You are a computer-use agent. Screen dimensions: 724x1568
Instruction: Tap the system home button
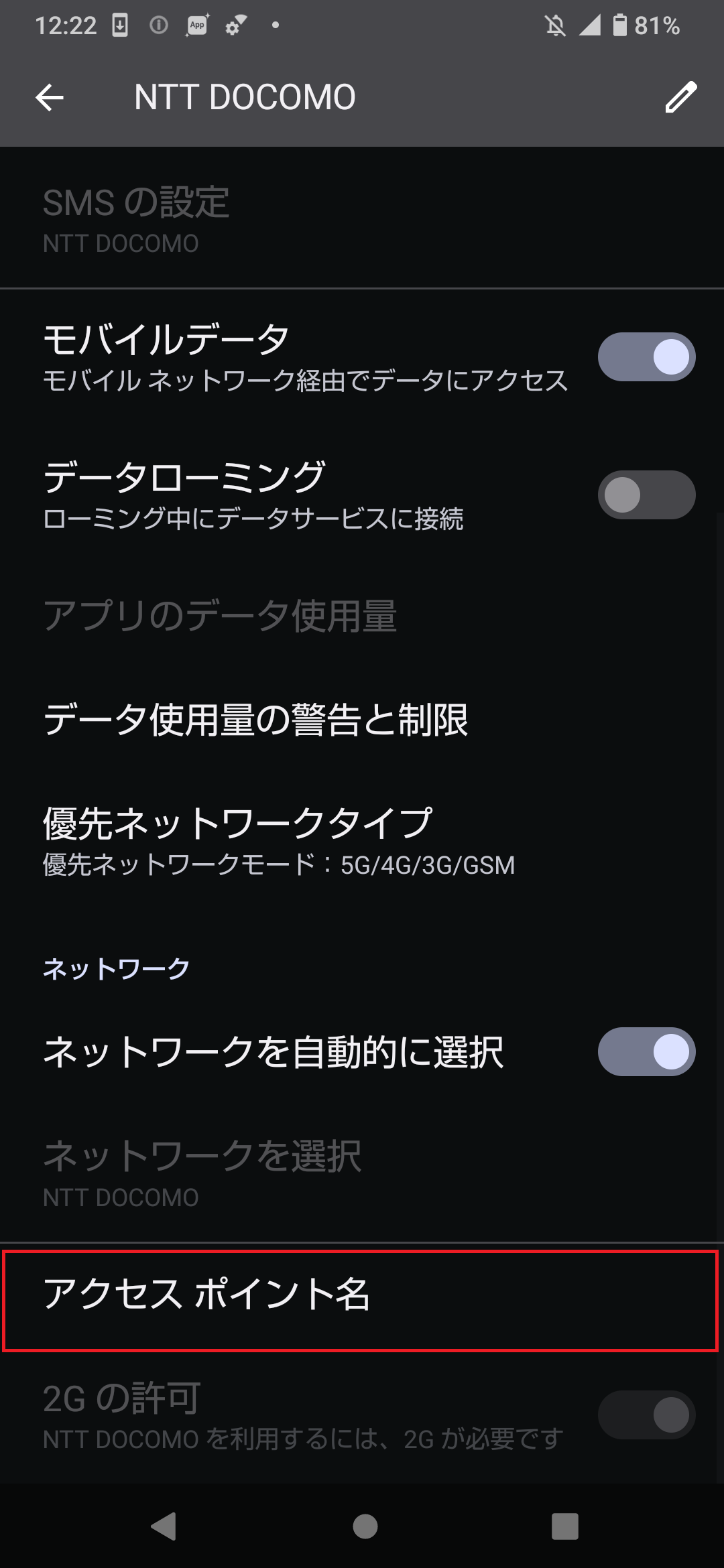point(365,1526)
